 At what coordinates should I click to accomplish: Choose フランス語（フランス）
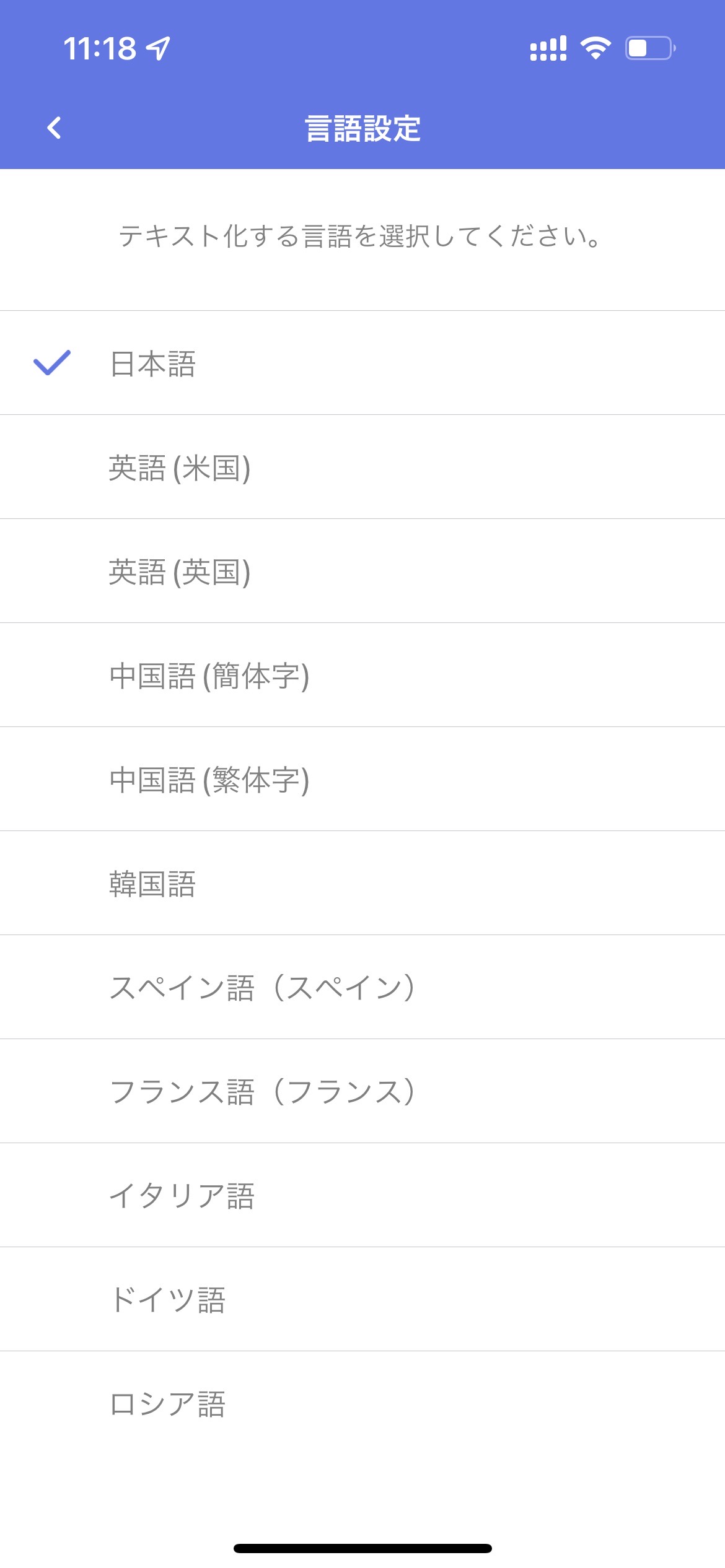[362, 1091]
